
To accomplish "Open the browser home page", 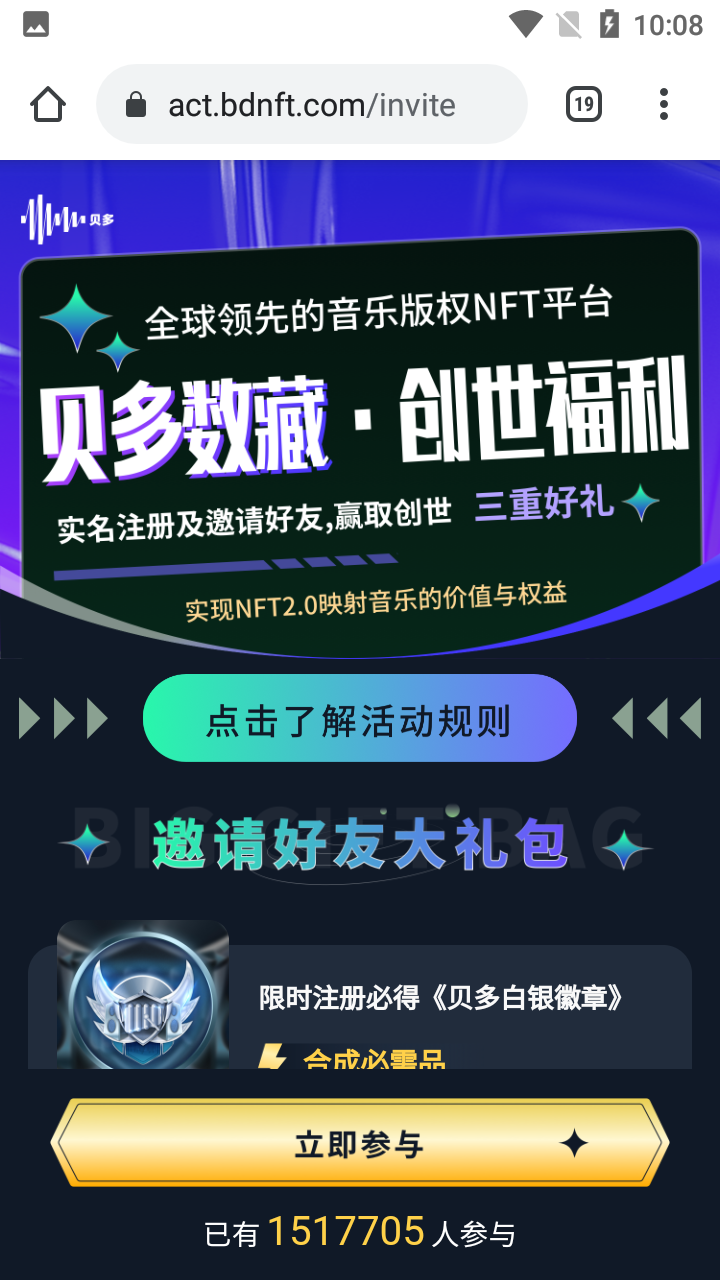I will pyautogui.click(x=48, y=104).
